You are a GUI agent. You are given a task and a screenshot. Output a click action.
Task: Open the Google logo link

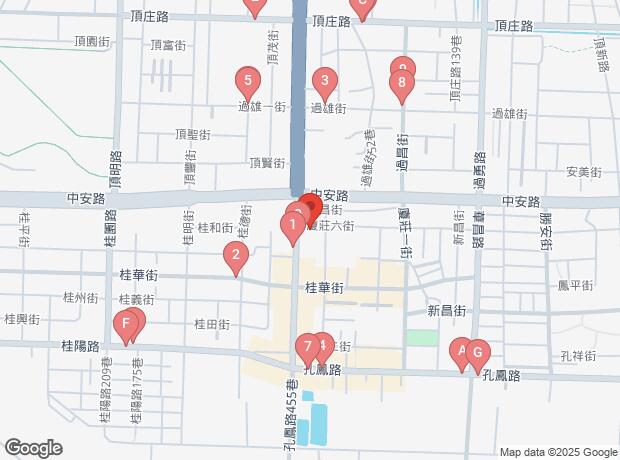[x=33, y=447]
